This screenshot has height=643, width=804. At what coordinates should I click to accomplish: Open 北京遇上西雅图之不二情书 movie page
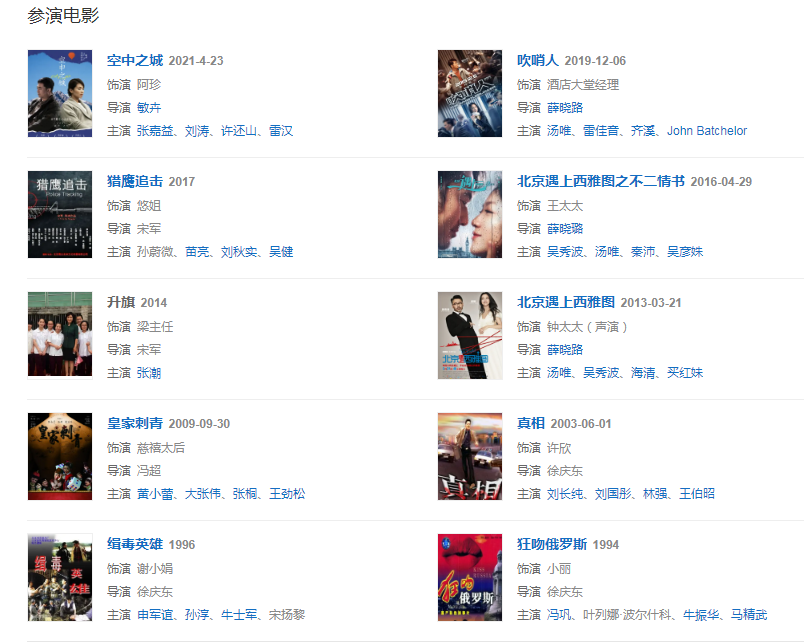[x=600, y=182]
